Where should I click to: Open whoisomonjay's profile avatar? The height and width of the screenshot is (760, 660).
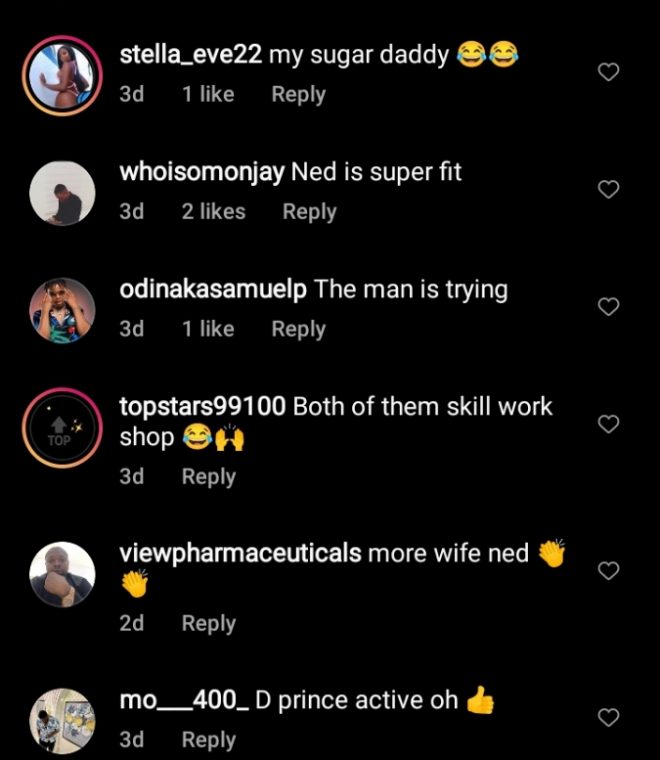(x=62, y=193)
